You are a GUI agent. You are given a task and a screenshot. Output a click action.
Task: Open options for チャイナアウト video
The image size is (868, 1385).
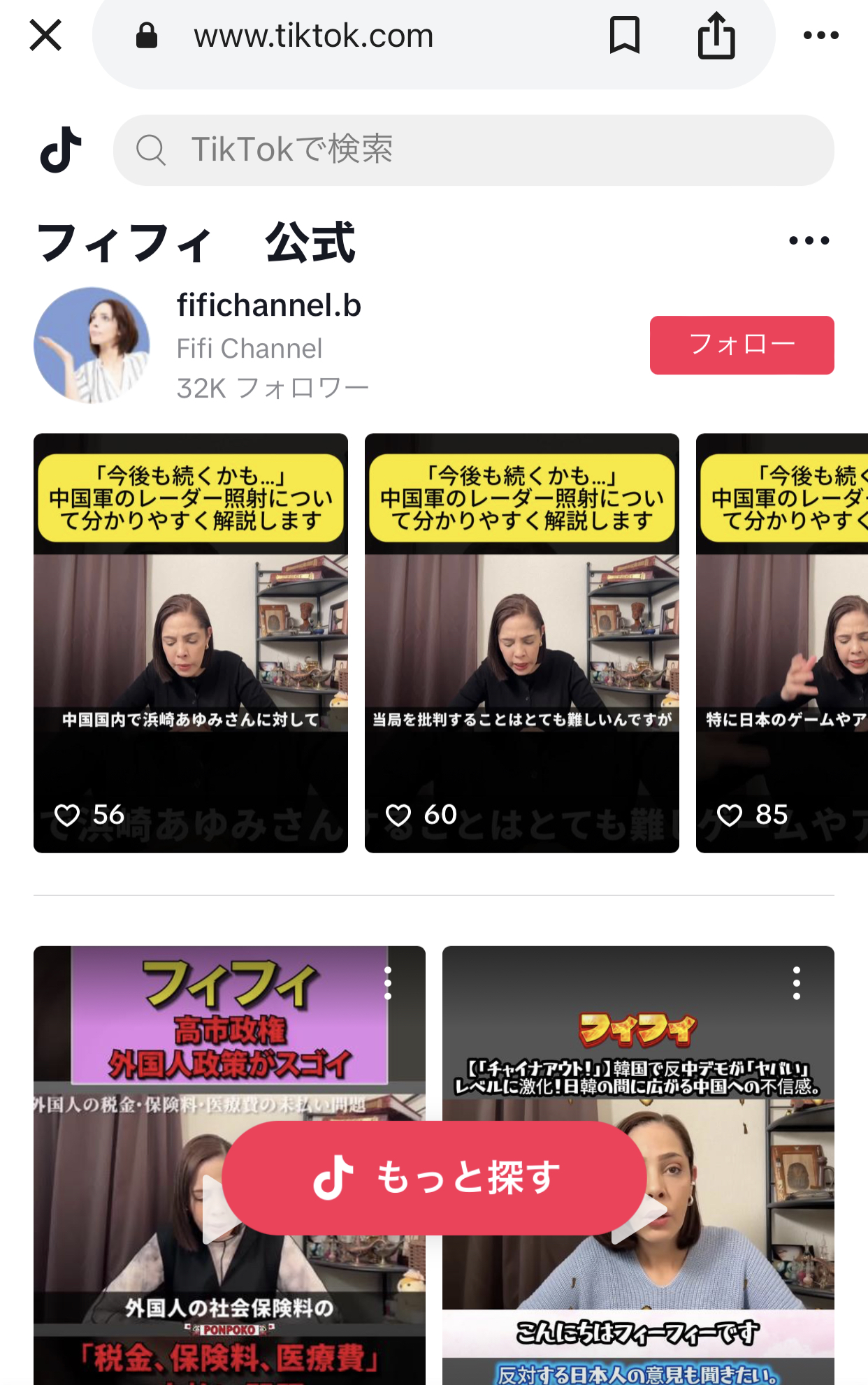[x=796, y=983]
